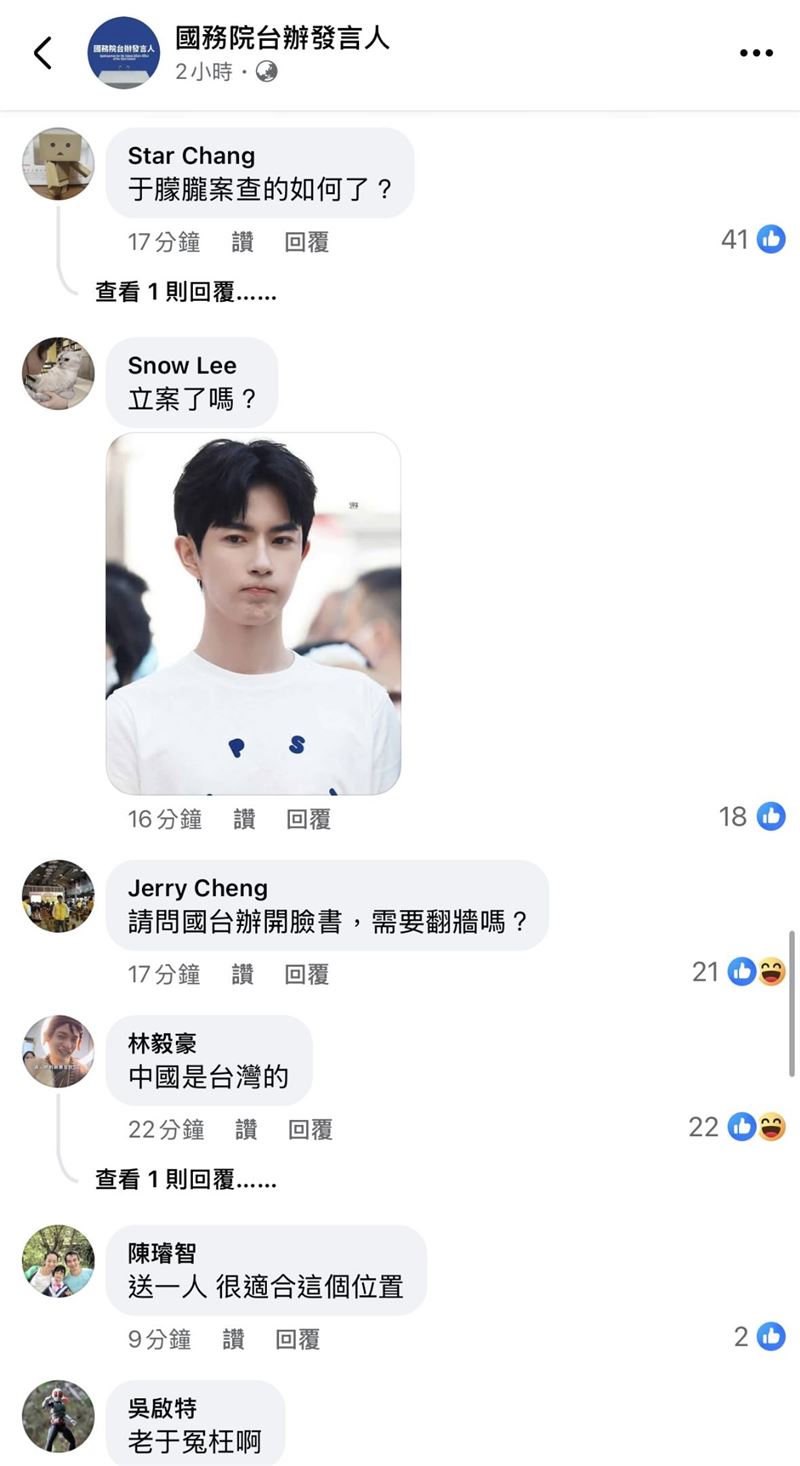Viewport: 800px width, 1466px height.
Task: View the 18 likes on Snow Lee's comment
Action: (x=752, y=816)
